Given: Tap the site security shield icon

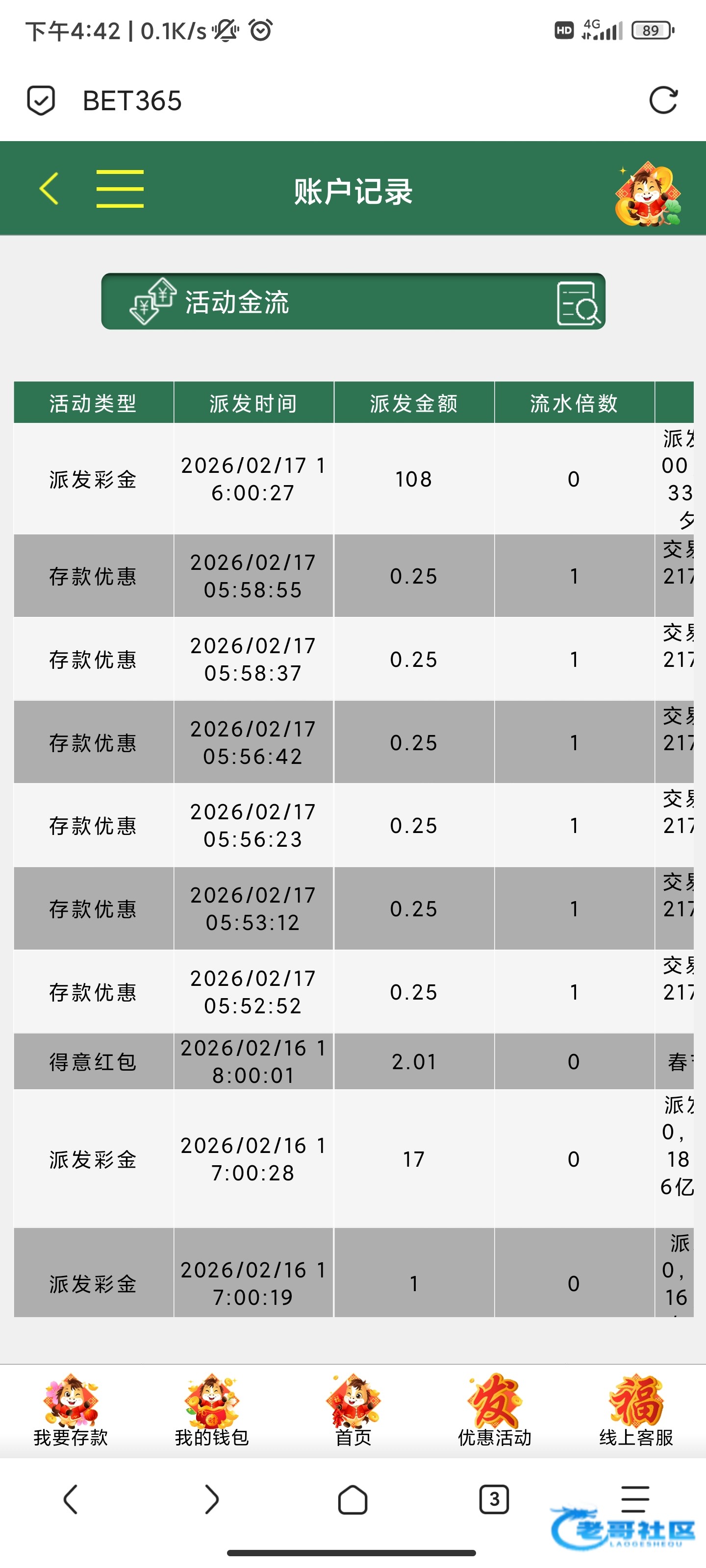Looking at the screenshot, I should point(41,100).
